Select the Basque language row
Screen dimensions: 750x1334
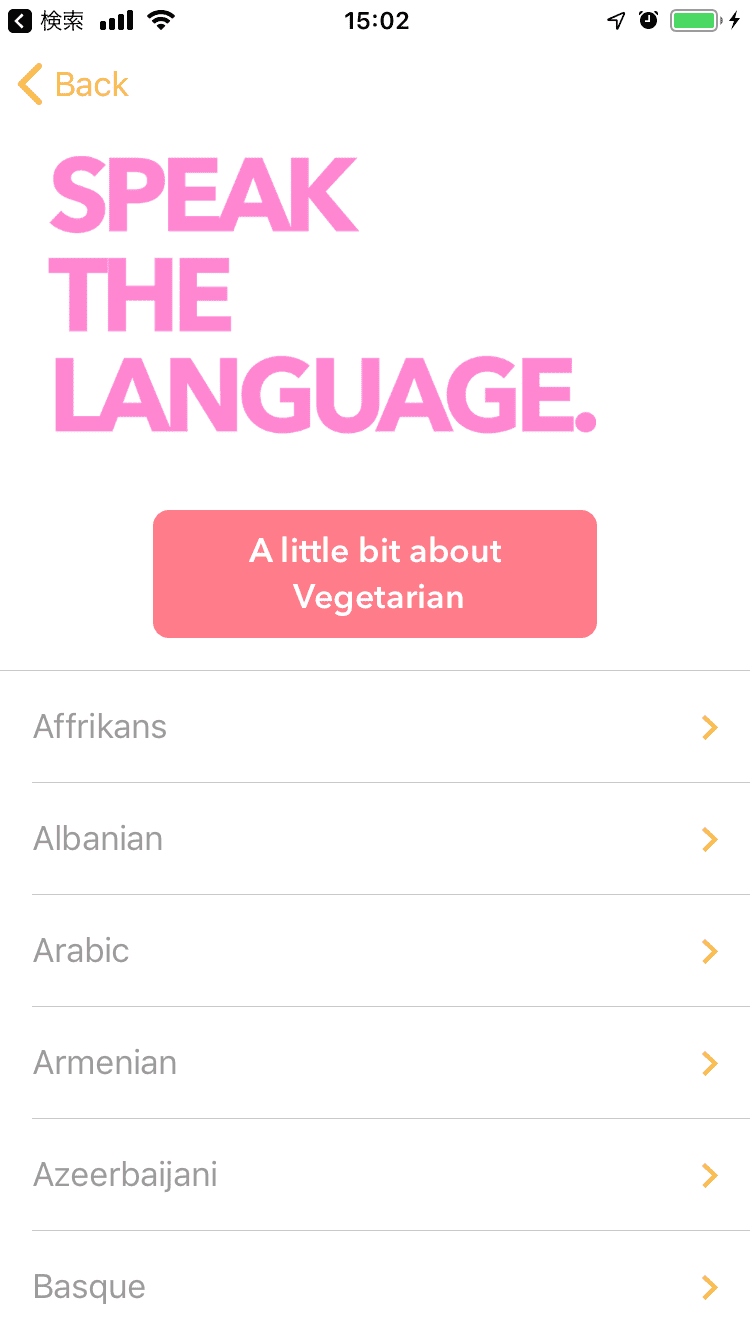[375, 1287]
